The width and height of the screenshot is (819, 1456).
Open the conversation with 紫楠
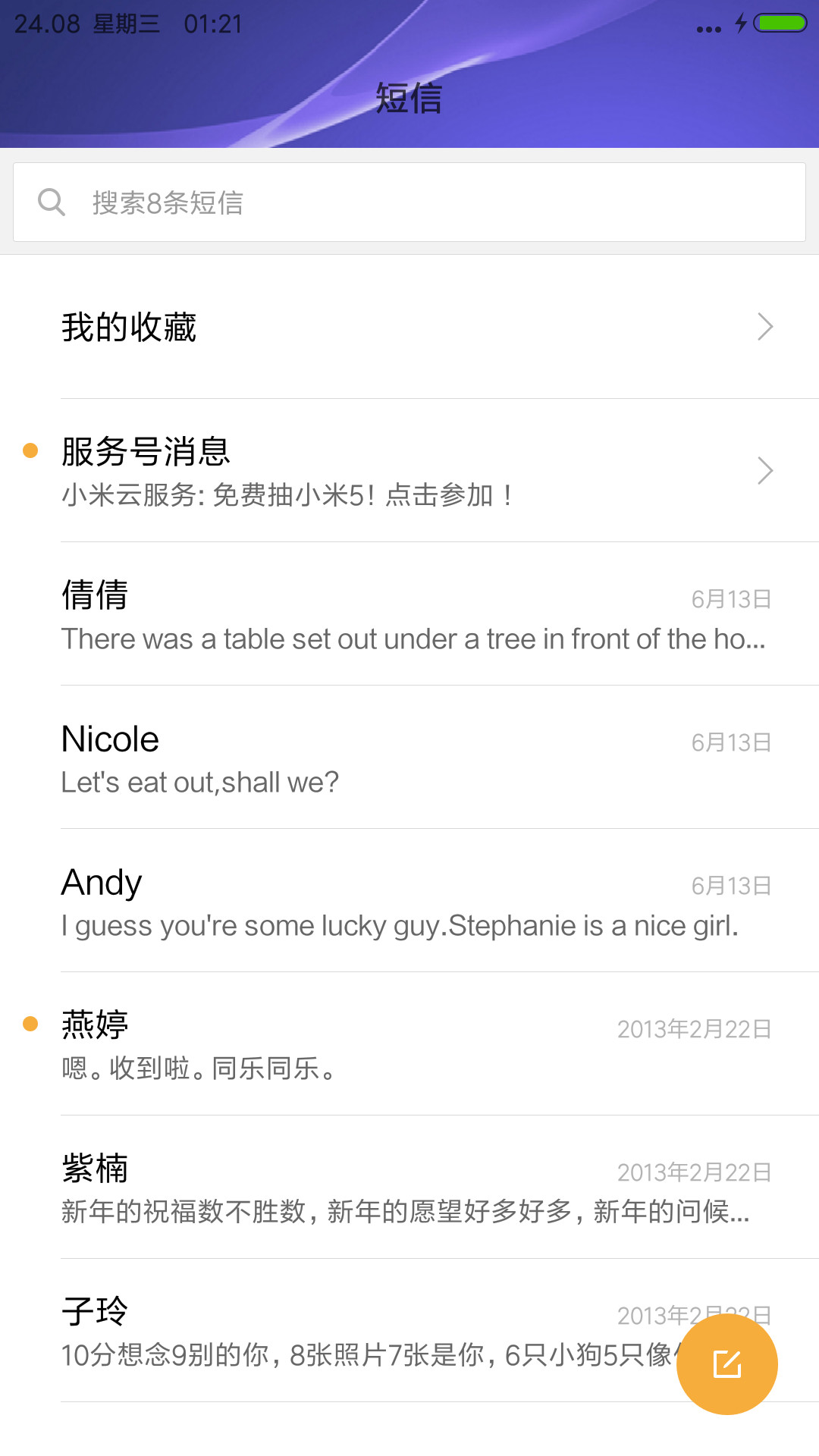tap(409, 1187)
